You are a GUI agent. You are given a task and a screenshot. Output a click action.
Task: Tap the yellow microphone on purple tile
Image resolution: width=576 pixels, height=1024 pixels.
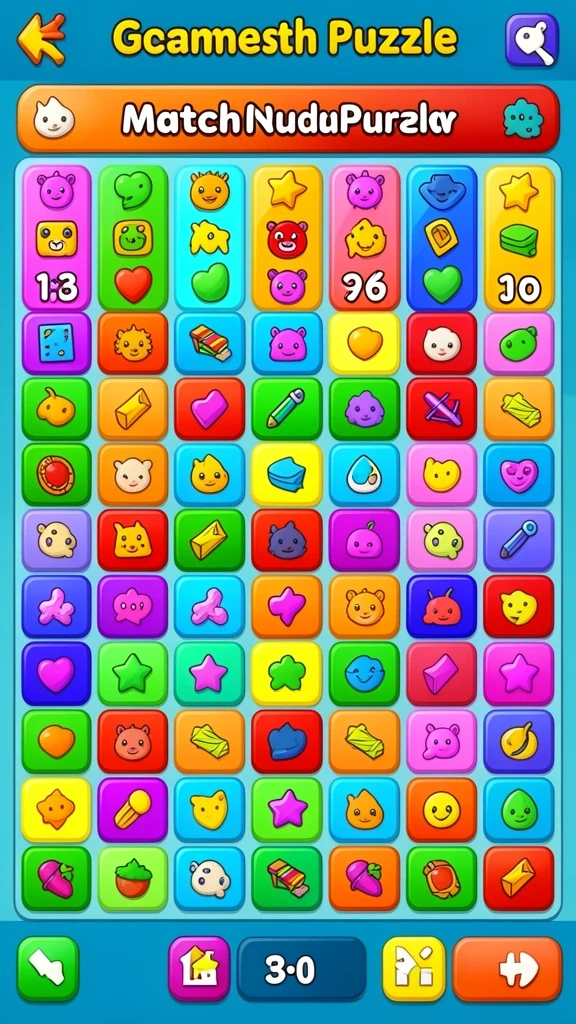[133, 810]
